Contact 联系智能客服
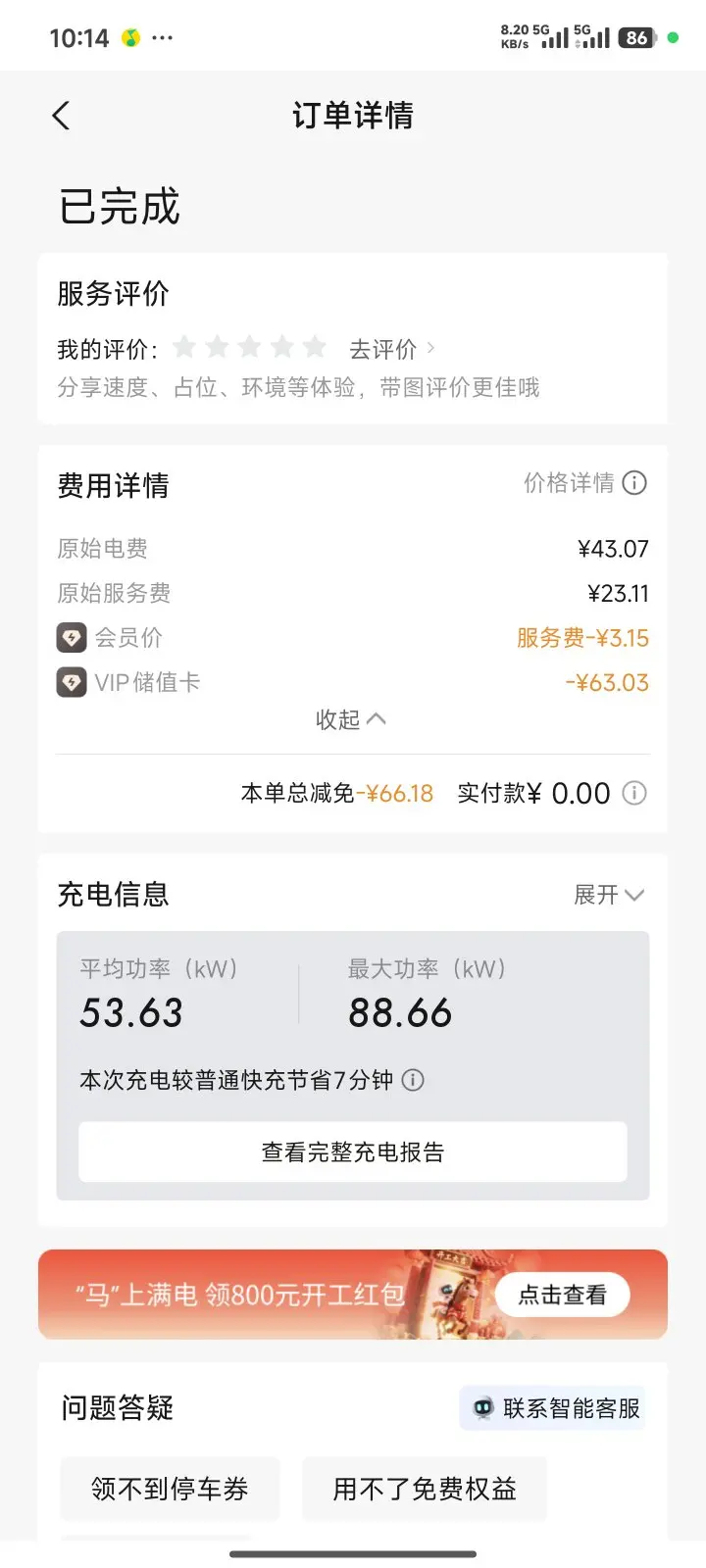 point(554,1408)
